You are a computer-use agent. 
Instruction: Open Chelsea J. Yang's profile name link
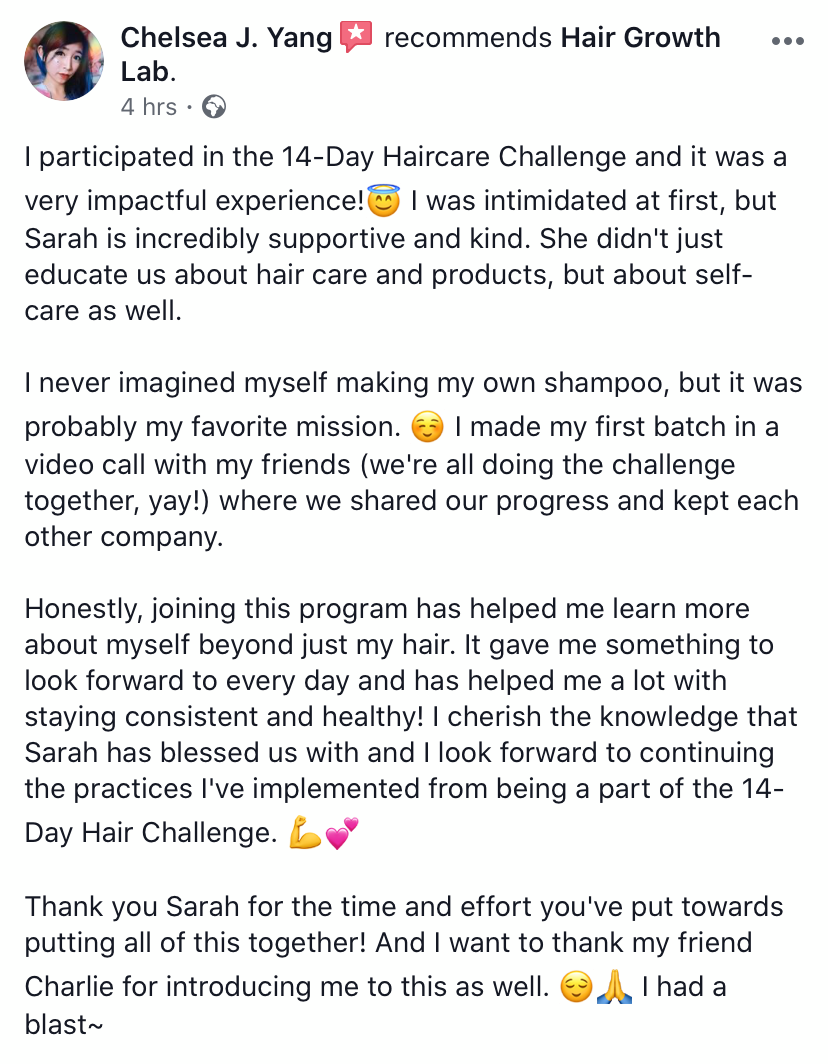point(226,38)
